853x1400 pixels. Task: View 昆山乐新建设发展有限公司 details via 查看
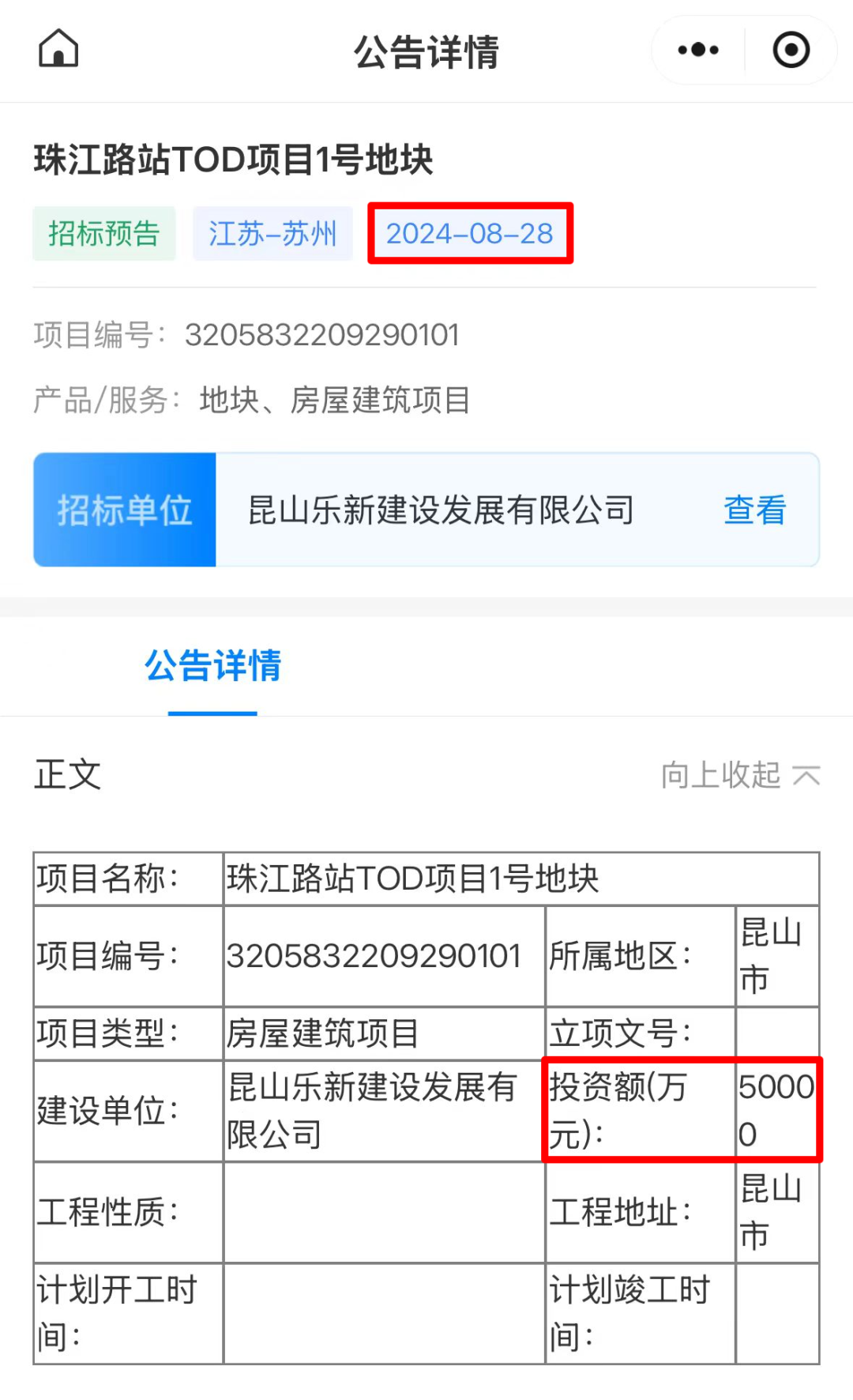pos(754,510)
